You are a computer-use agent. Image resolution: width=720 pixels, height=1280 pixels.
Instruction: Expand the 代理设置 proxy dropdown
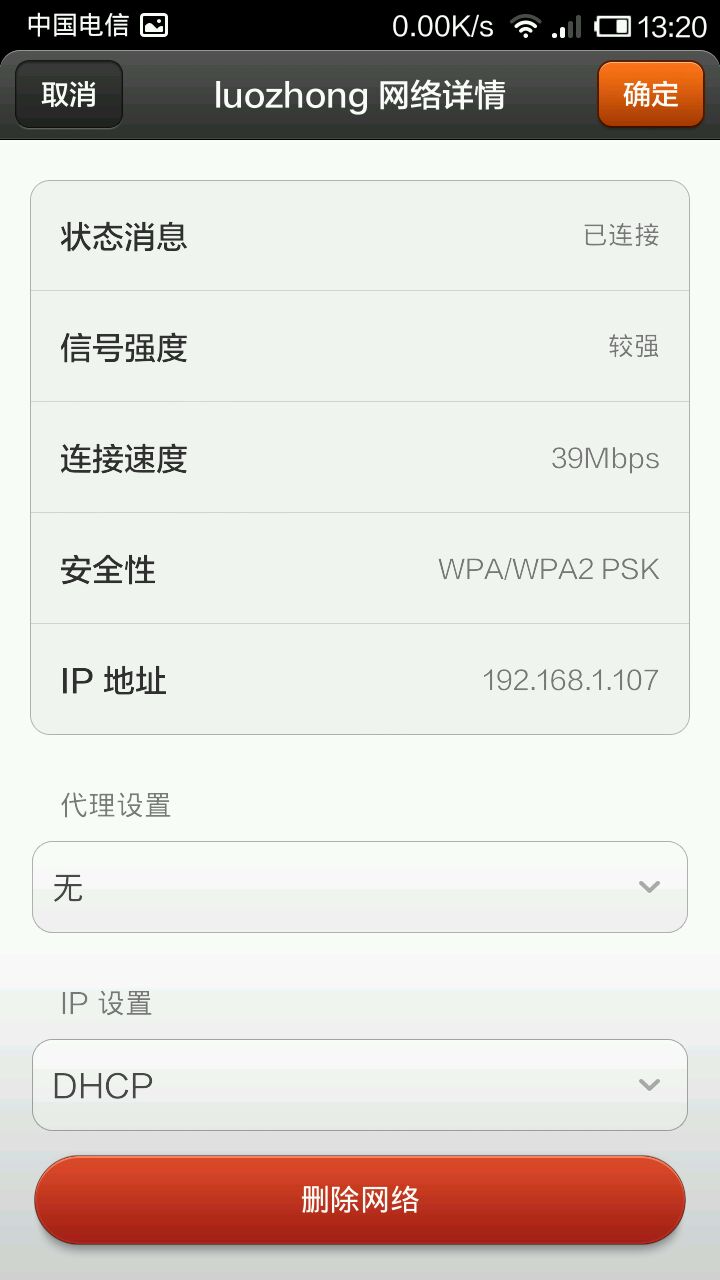point(360,887)
